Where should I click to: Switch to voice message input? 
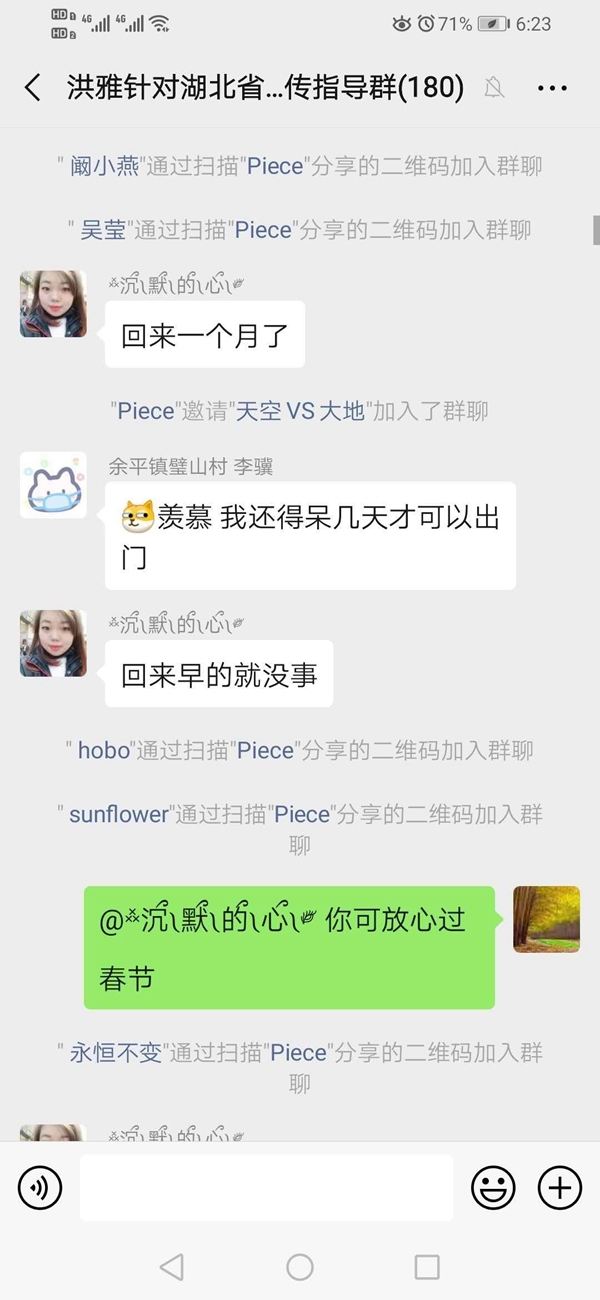[40, 1188]
